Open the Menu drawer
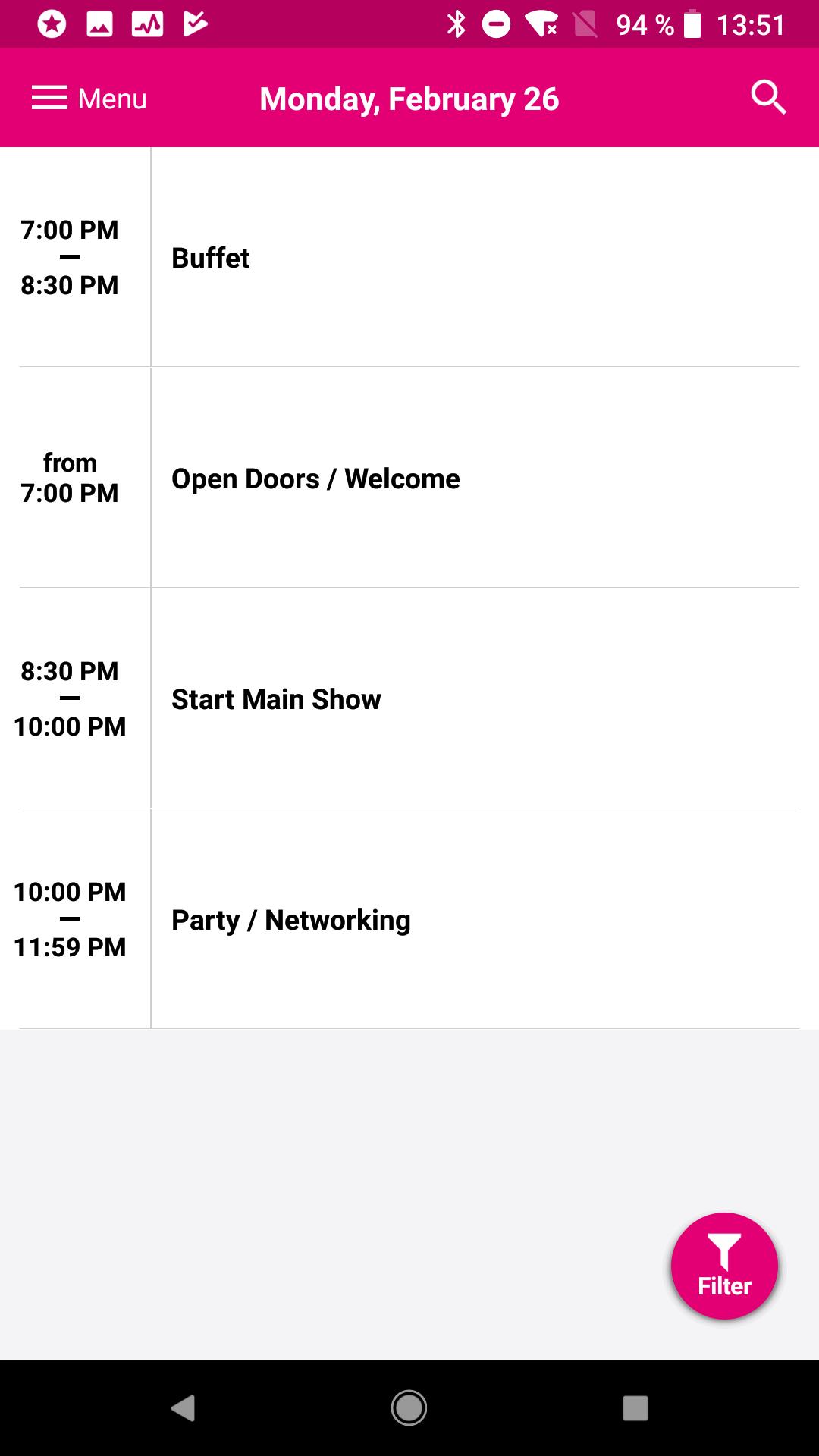The image size is (819, 1456). coord(89,99)
